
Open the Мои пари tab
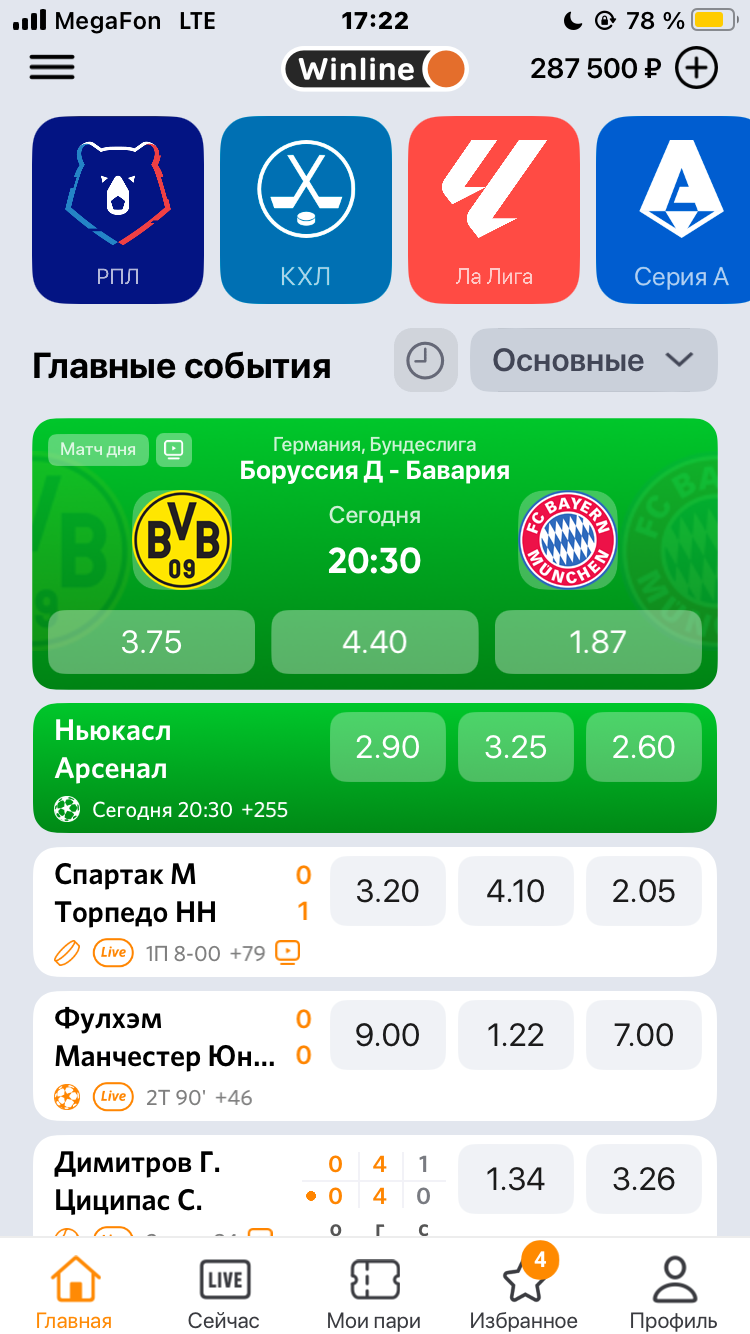click(x=374, y=1292)
